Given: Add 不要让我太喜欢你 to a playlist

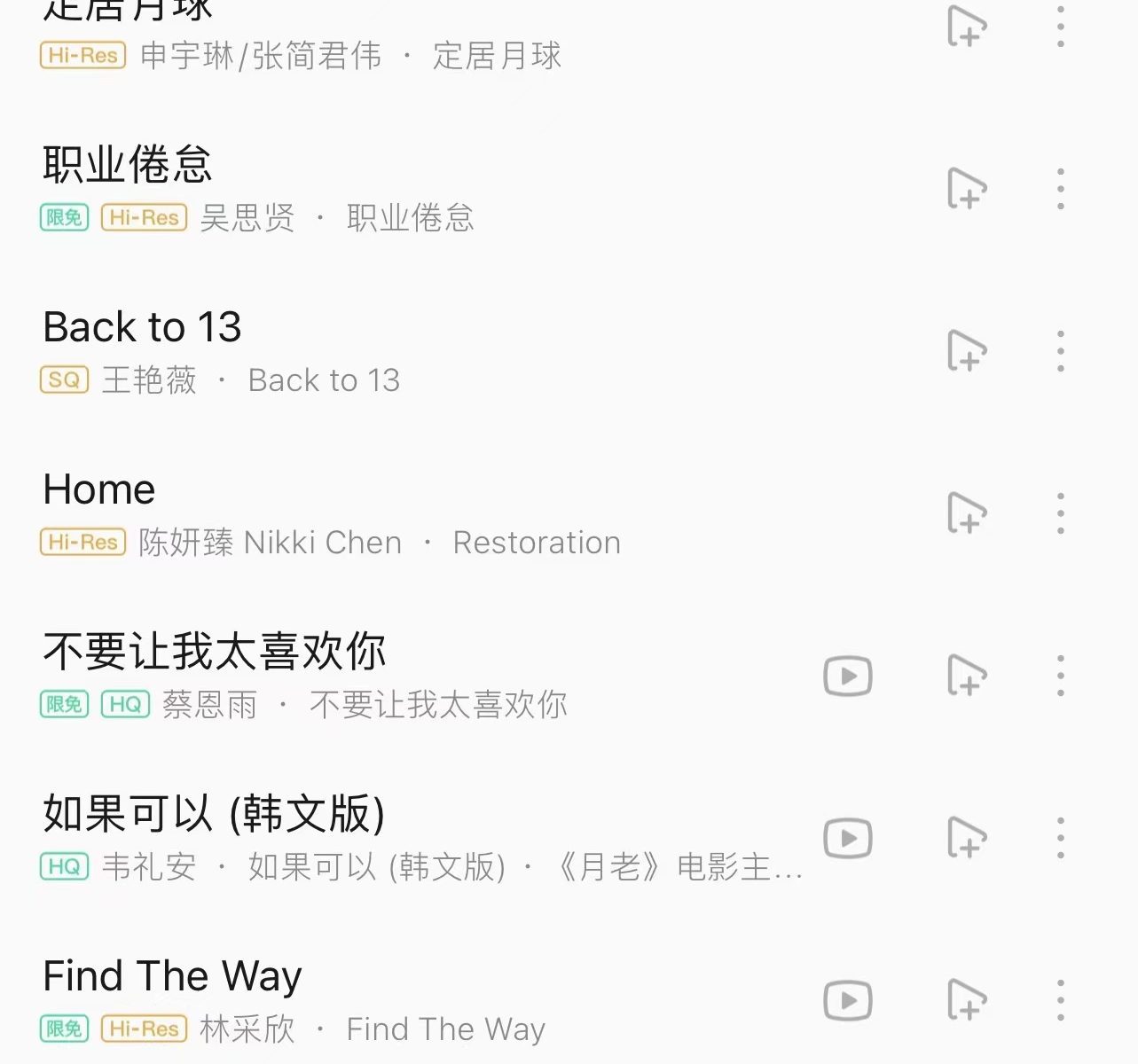Looking at the screenshot, I should tap(966, 676).
